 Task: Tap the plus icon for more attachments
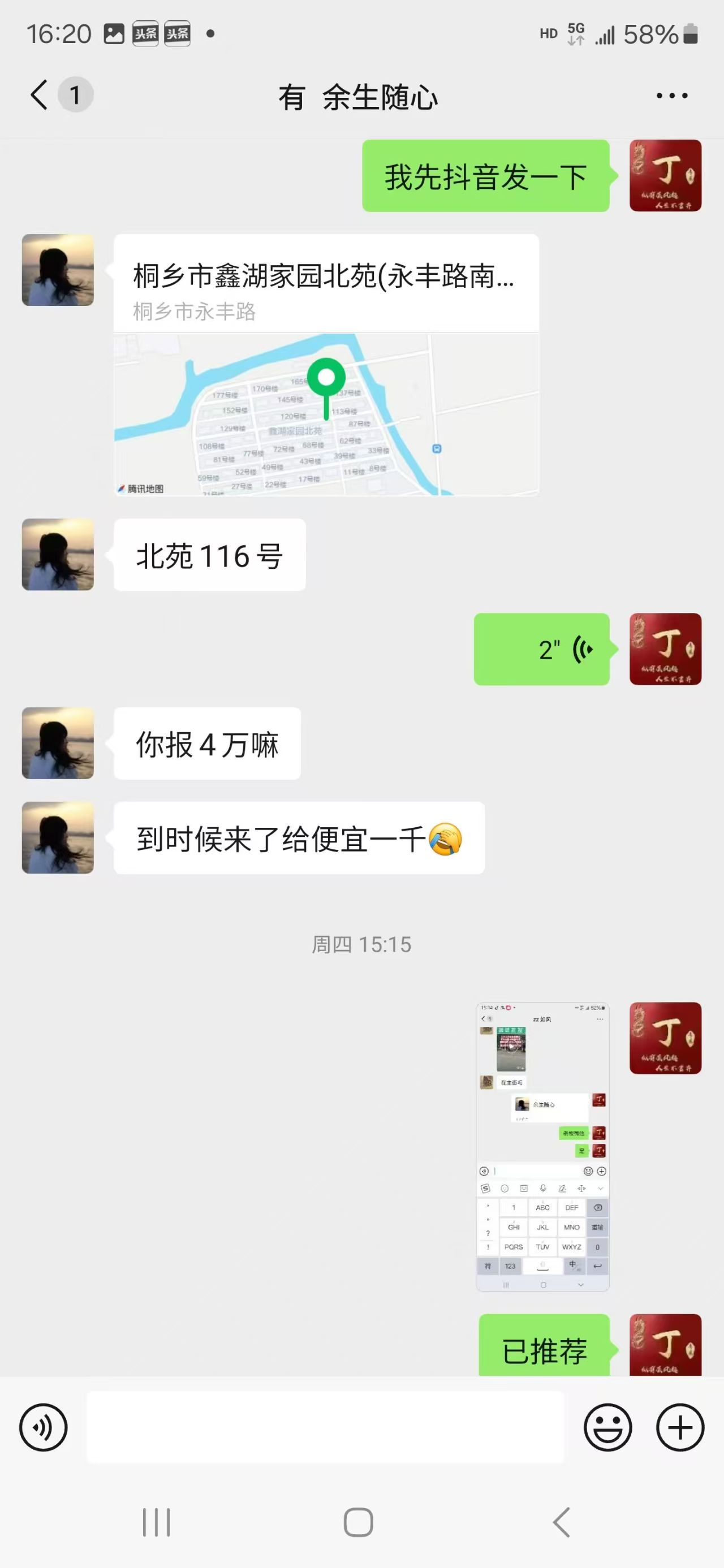[678, 1428]
